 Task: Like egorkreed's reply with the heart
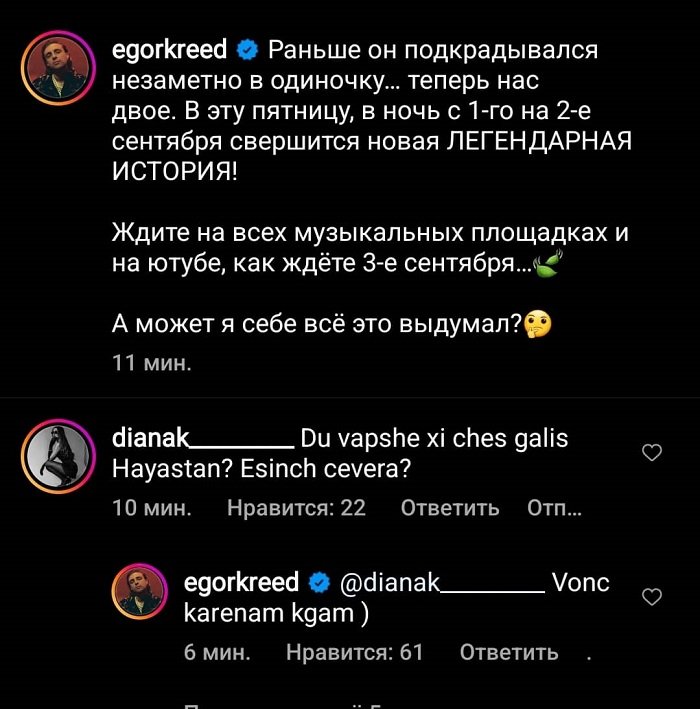click(651, 597)
